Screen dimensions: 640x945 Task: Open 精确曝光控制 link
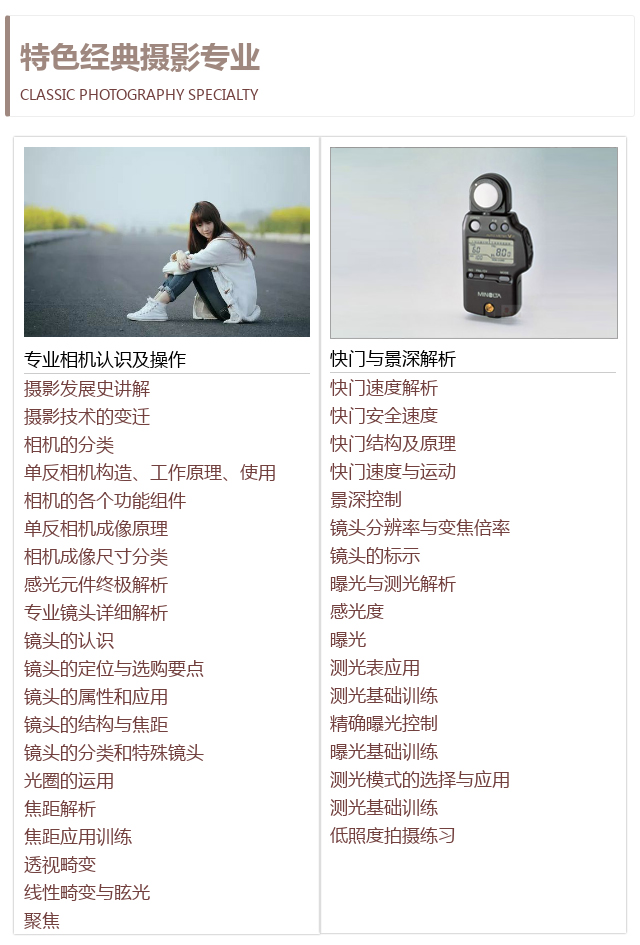[384, 724]
